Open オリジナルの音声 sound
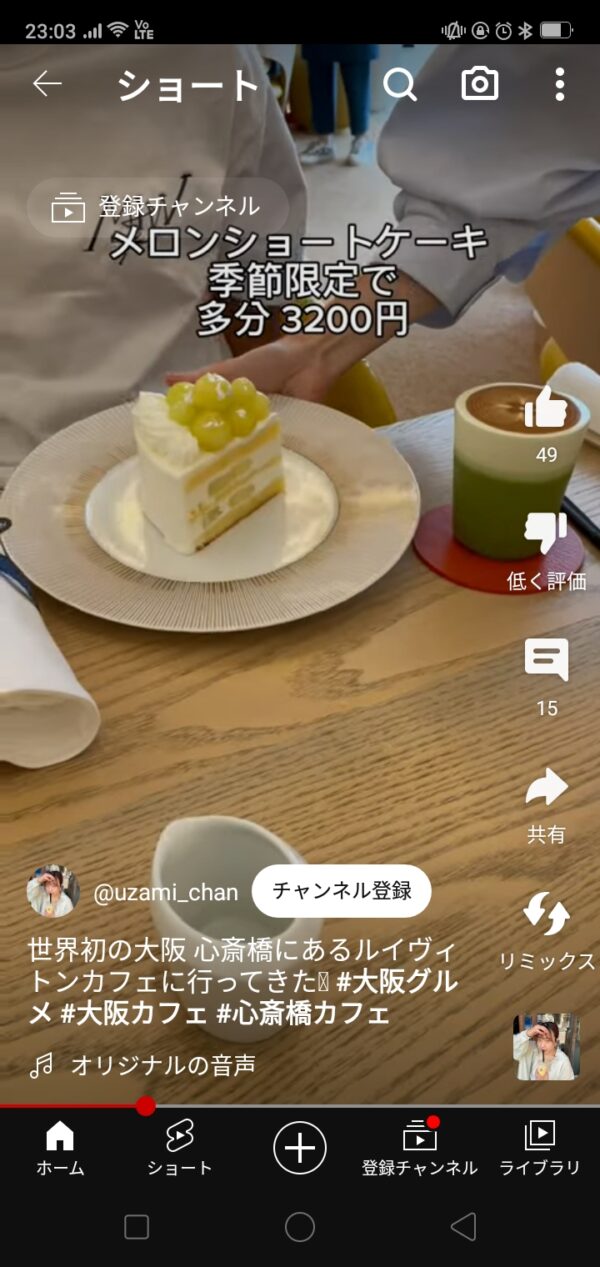 coord(162,1066)
